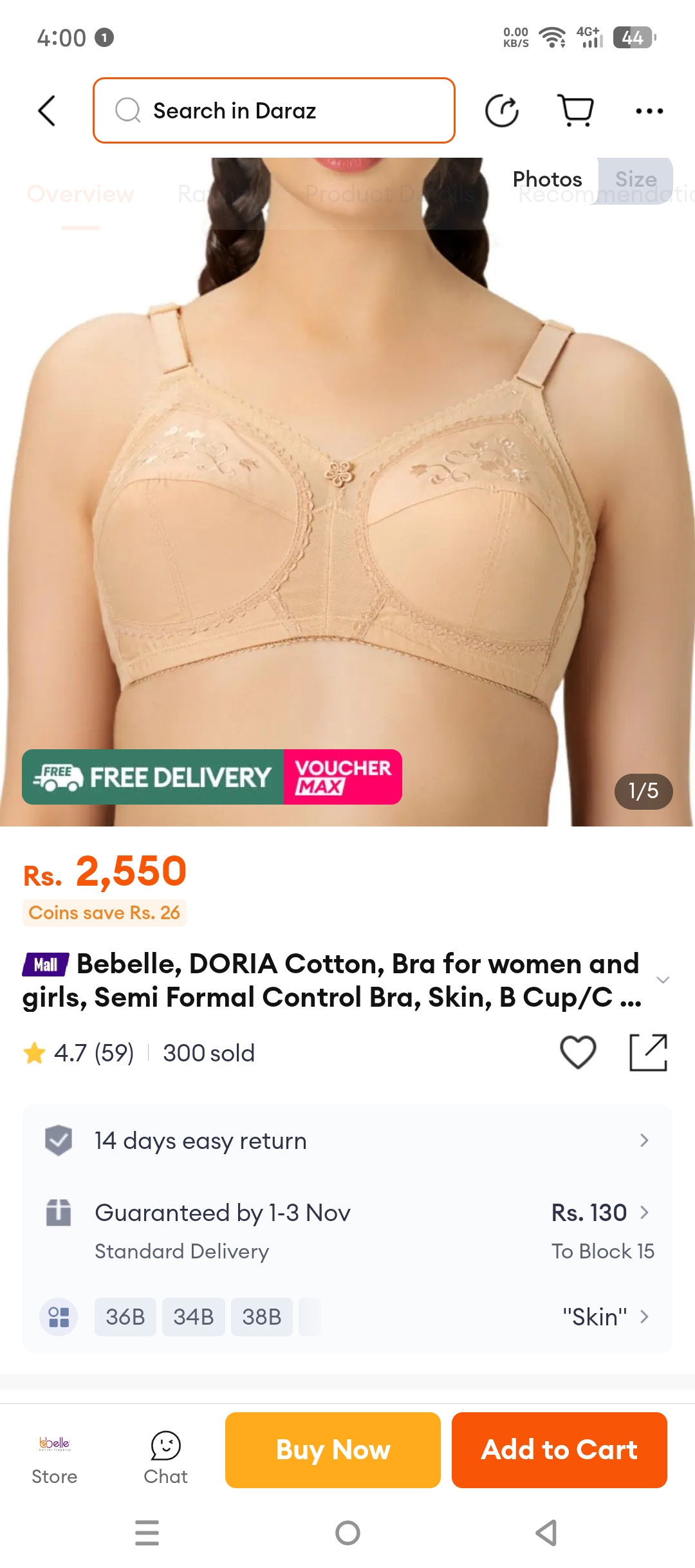Image resolution: width=695 pixels, height=1568 pixels.
Task: Share this product listing
Action: [648, 1053]
